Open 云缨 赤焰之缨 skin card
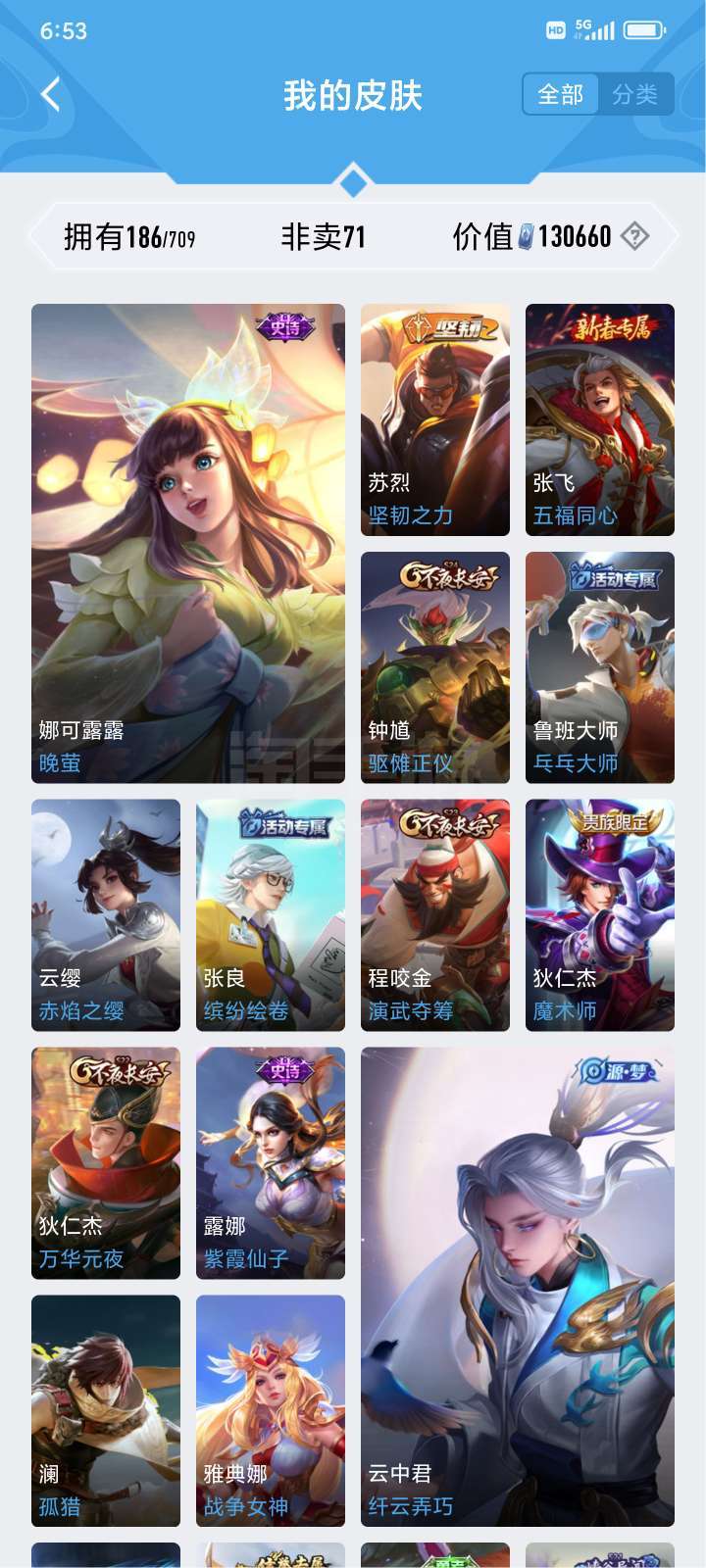 pos(106,915)
